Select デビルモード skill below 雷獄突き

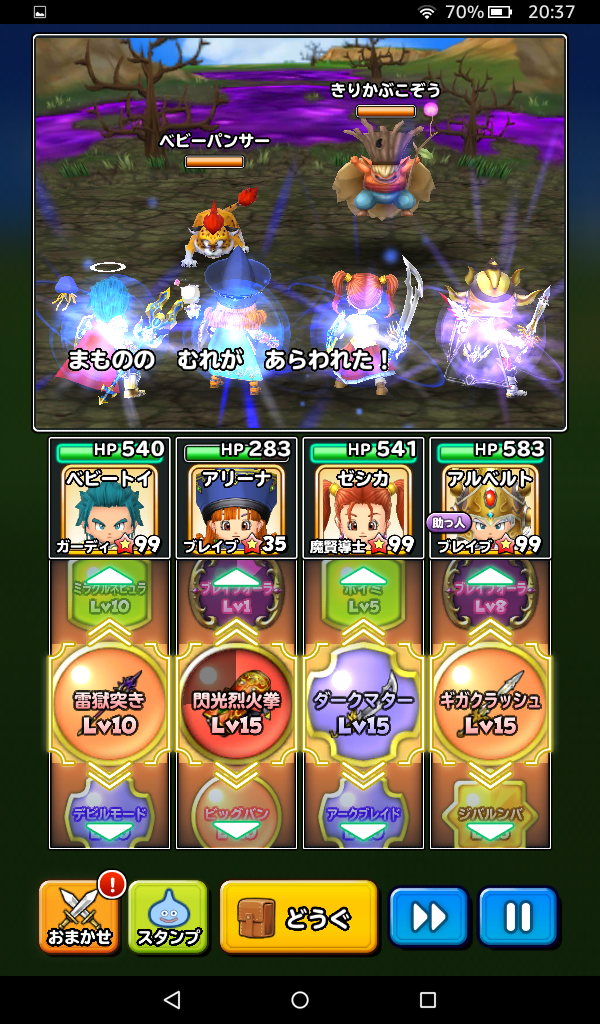pyautogui.click(x=110, y=815)
